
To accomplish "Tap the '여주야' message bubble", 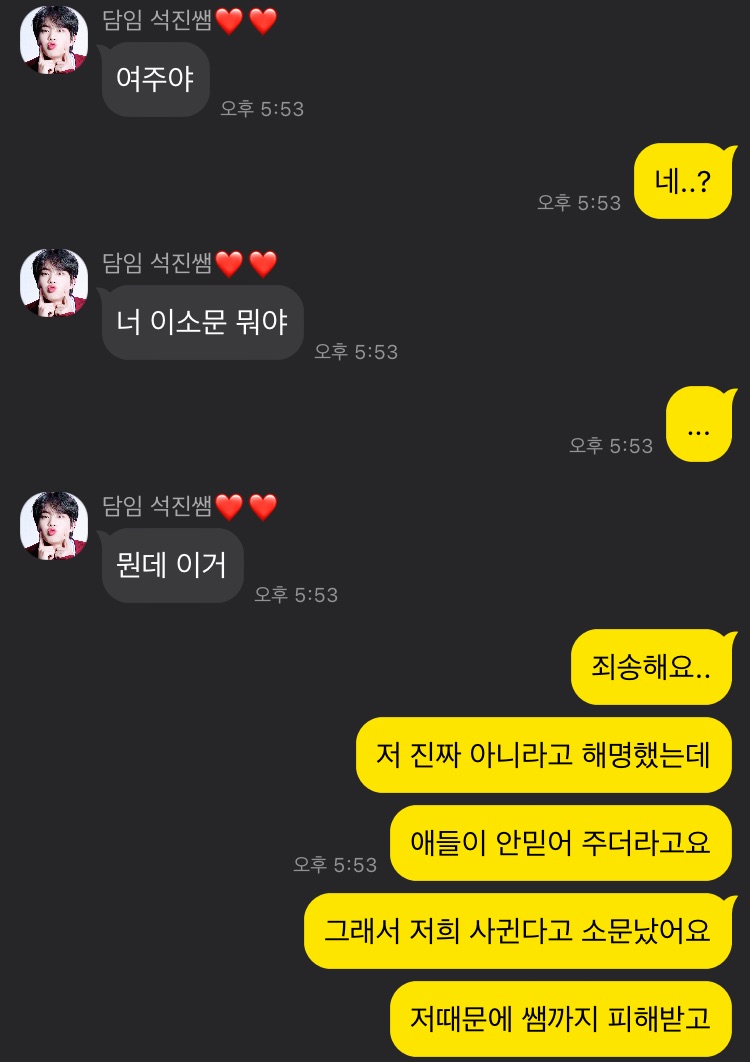I will point(155,78).
